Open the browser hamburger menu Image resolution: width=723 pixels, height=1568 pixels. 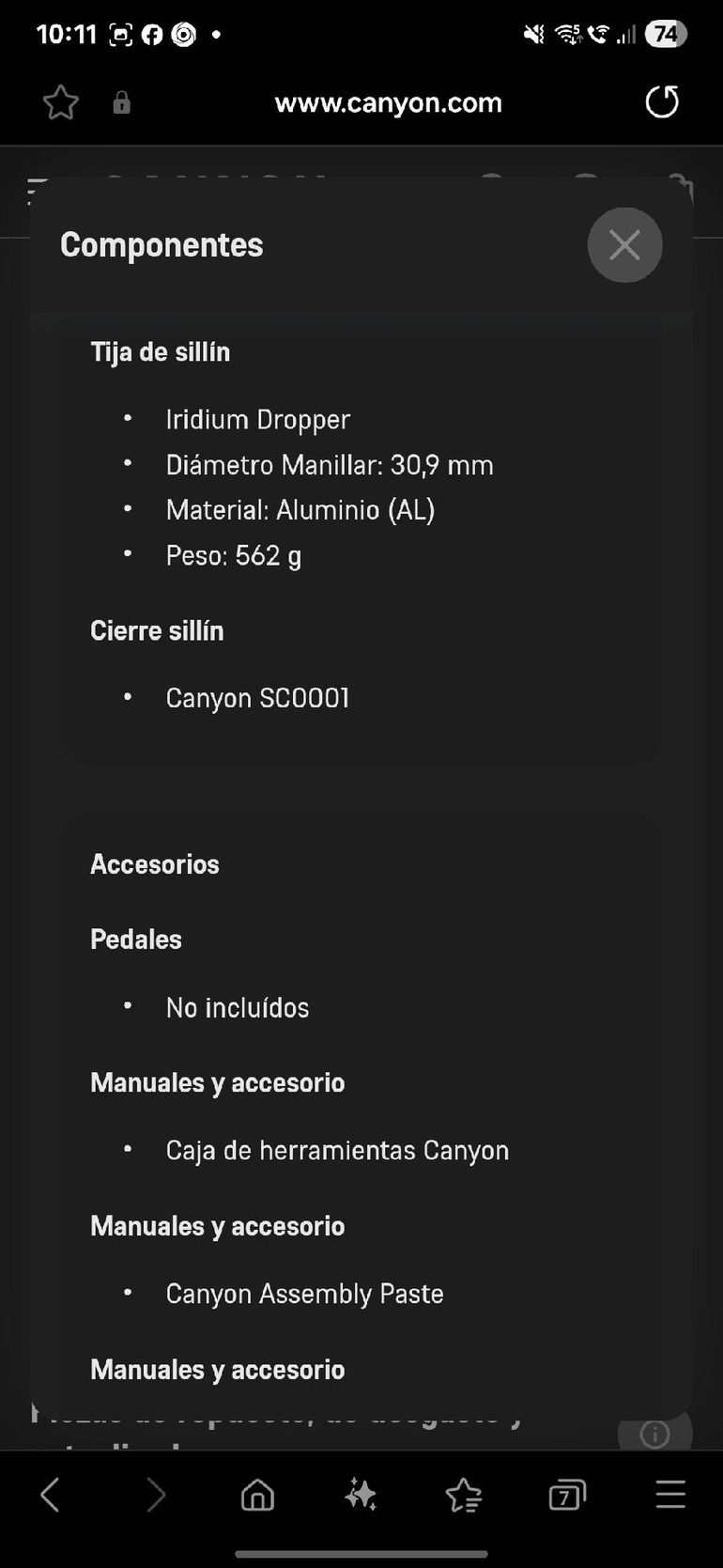[x=670, y=1495]
